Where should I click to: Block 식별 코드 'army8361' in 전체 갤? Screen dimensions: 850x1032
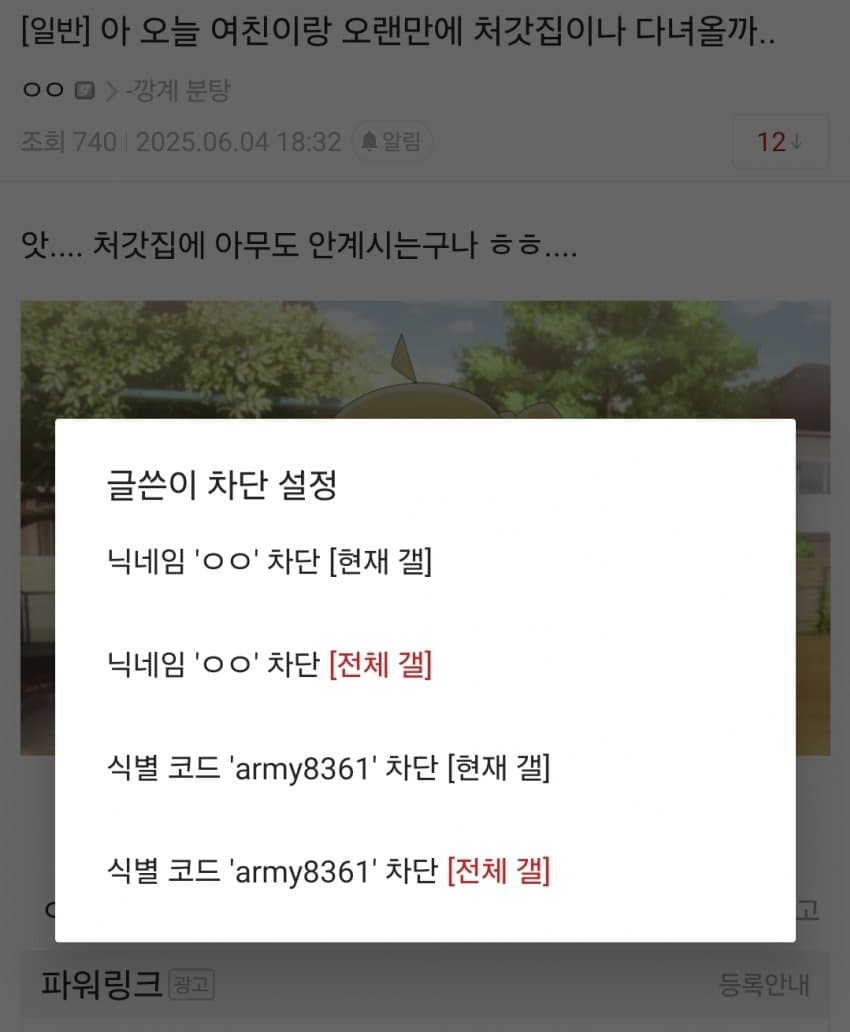click(x=328, y=872)
